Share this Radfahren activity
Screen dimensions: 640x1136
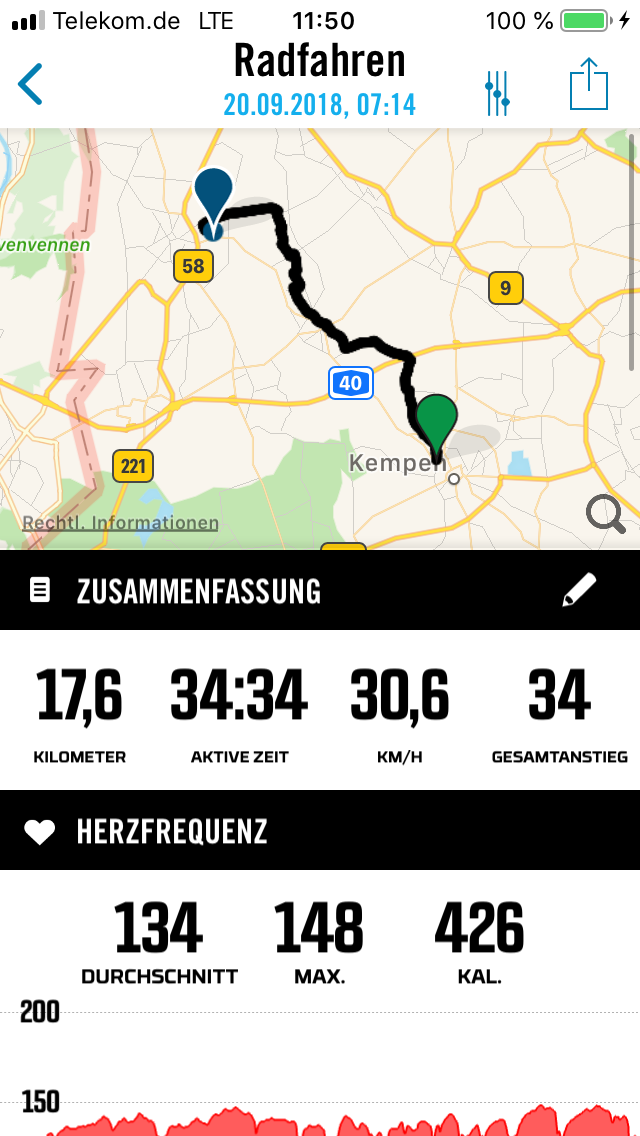click(x=589, y=84)
